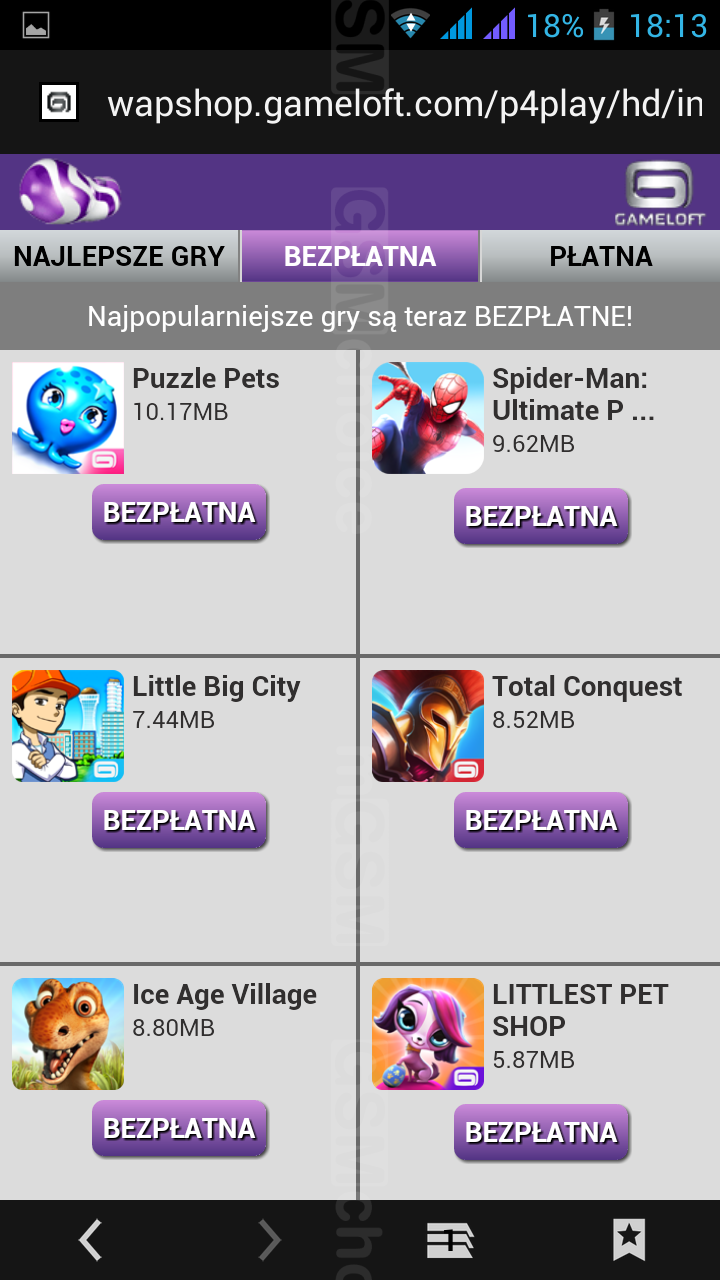Open the Puzzle Pets game icon

tap(68, 418)
